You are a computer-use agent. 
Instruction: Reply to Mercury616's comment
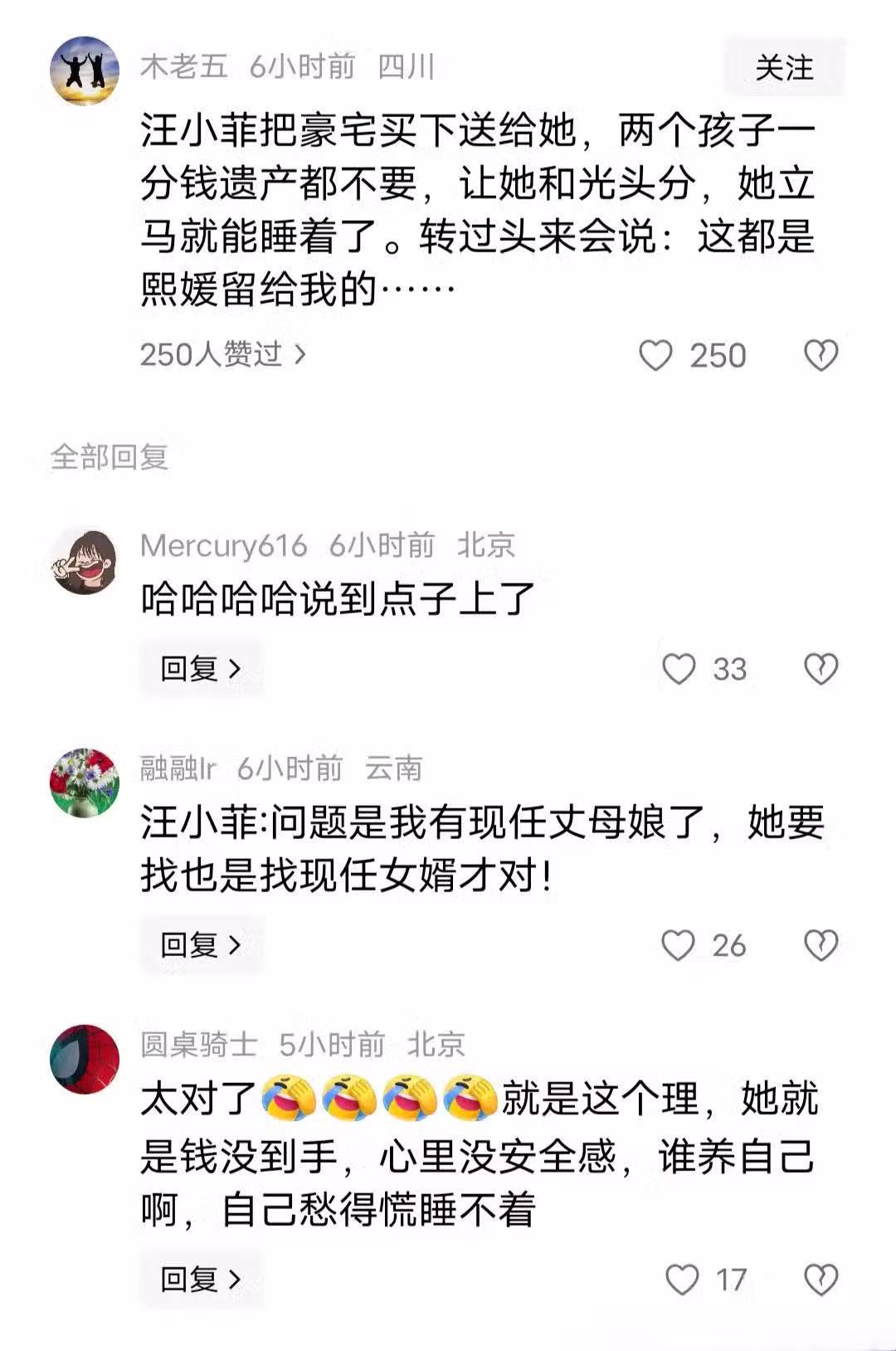(x=201, y=668)
